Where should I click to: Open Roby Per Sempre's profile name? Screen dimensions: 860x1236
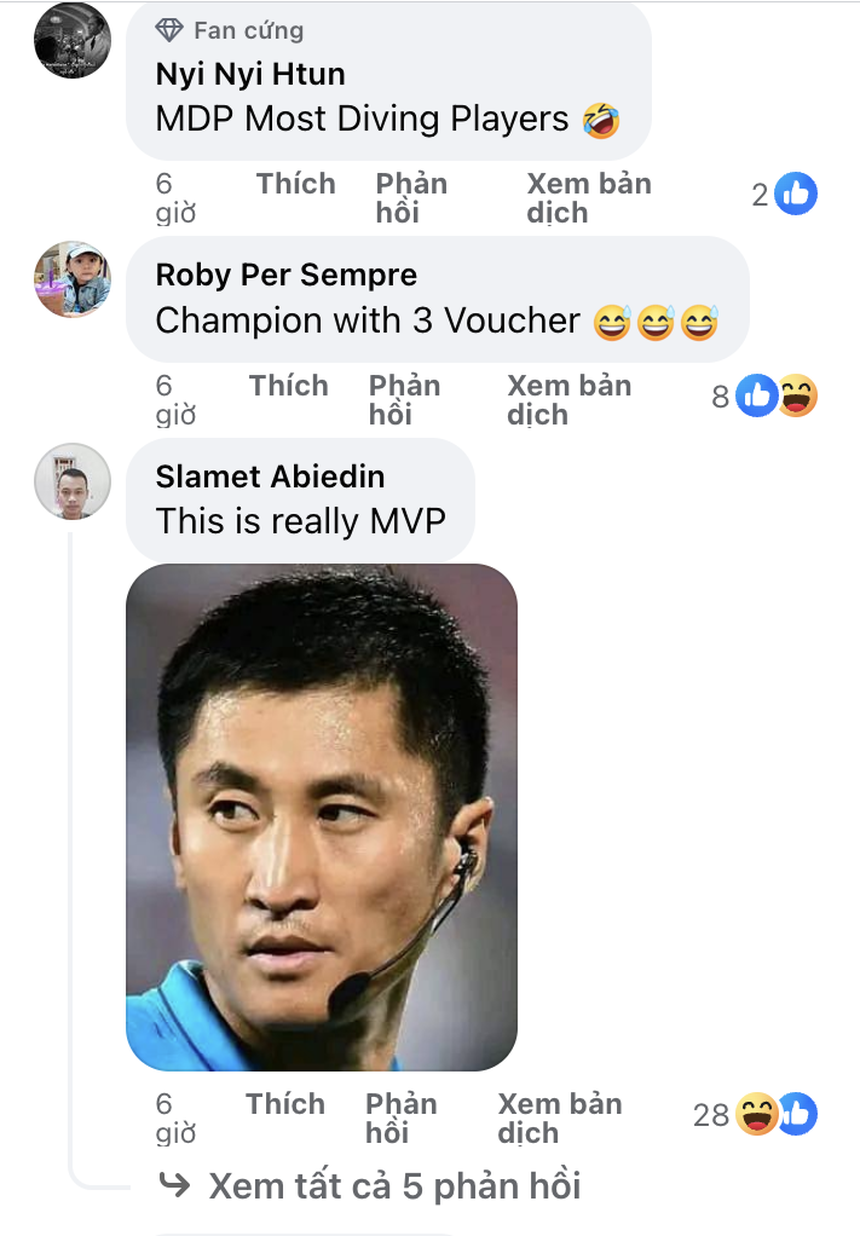pos(286,275)
